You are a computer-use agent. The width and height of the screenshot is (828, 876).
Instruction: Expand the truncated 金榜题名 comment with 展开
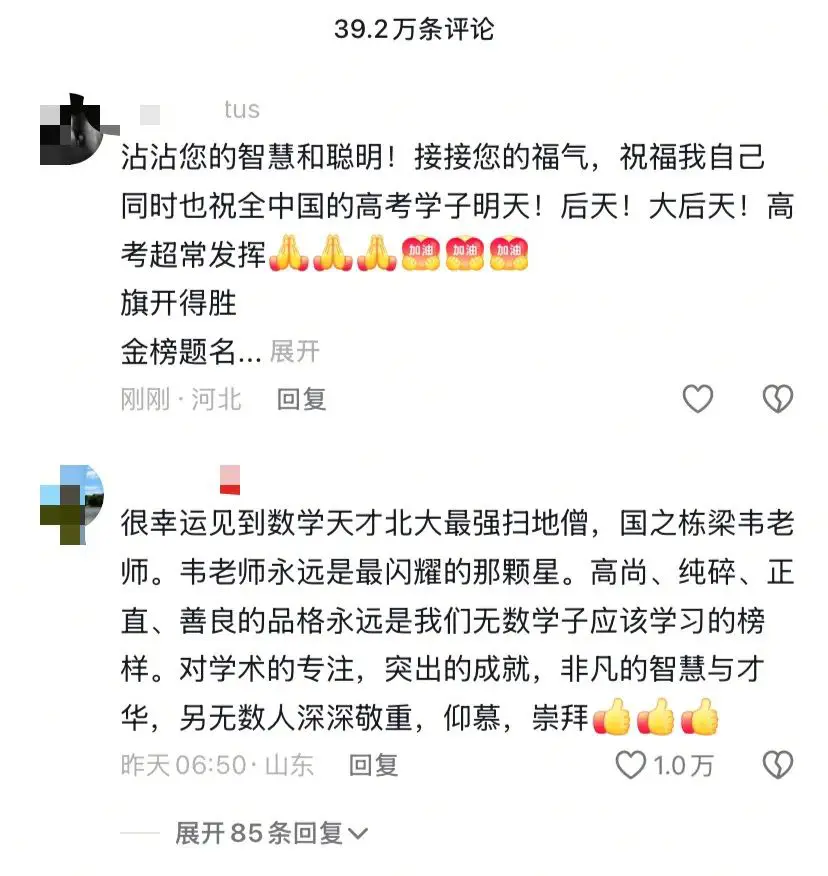[x=295, y=352]
